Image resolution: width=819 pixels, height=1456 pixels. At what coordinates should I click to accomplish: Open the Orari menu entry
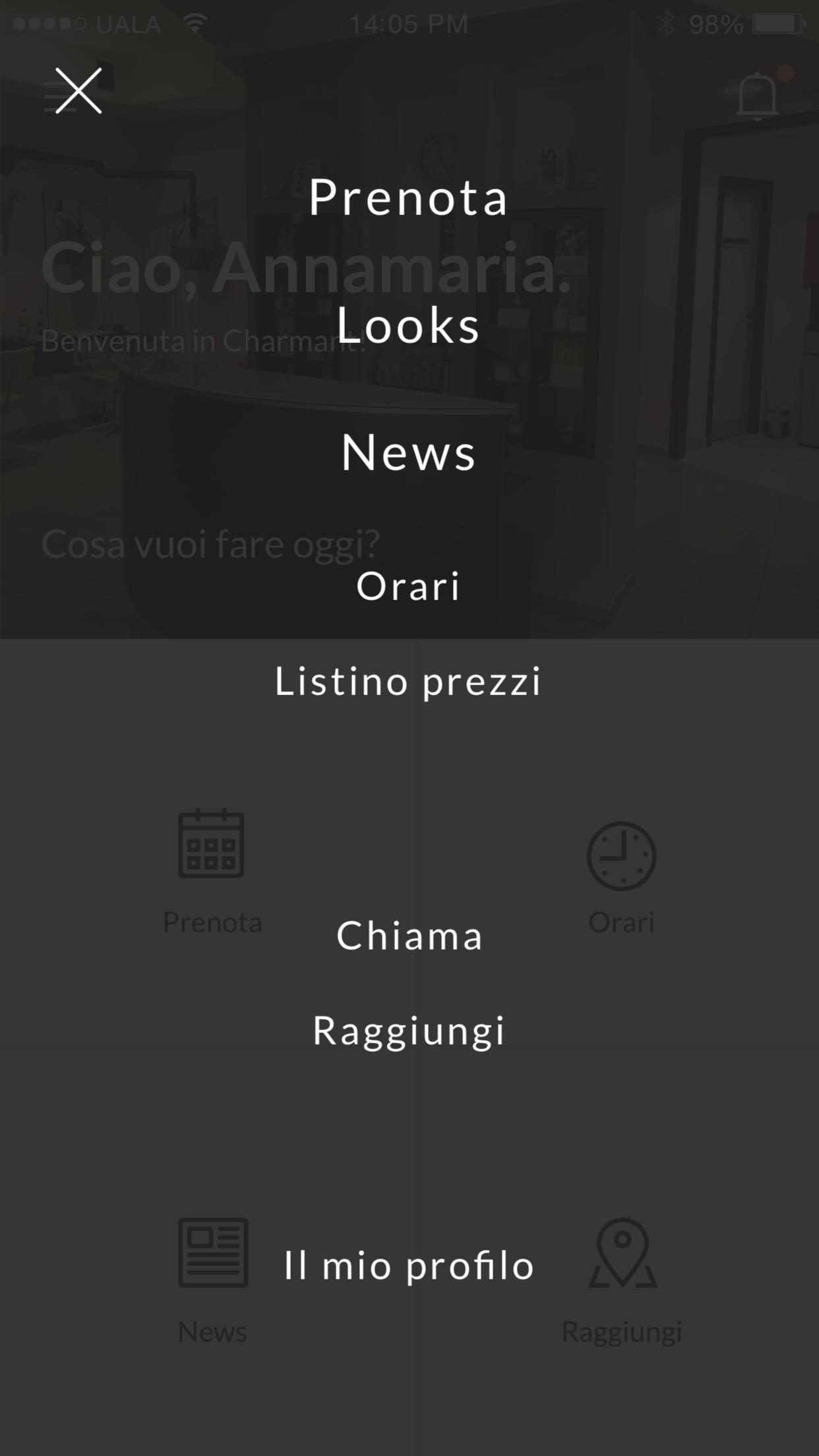409,585
